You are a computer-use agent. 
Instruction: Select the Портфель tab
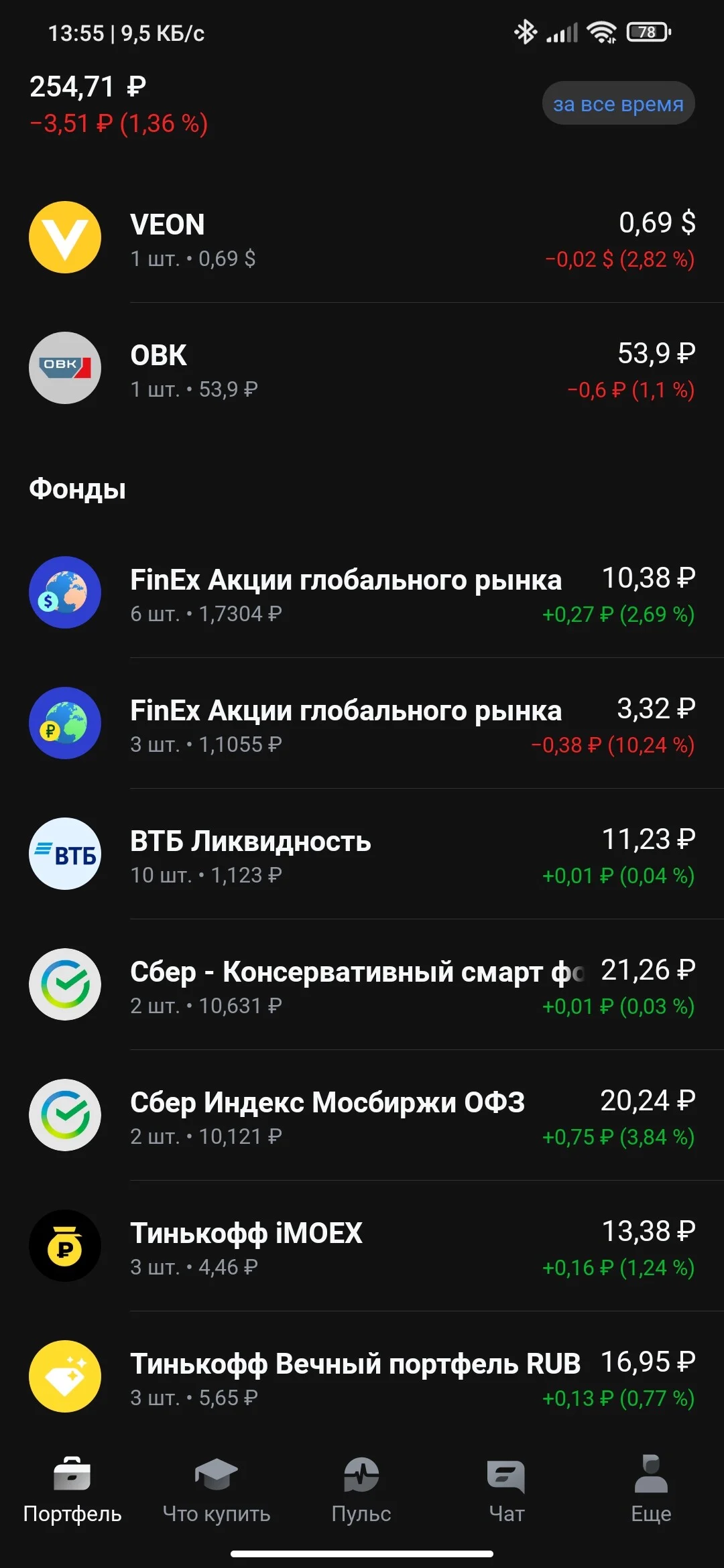[x=72, y=1490]
